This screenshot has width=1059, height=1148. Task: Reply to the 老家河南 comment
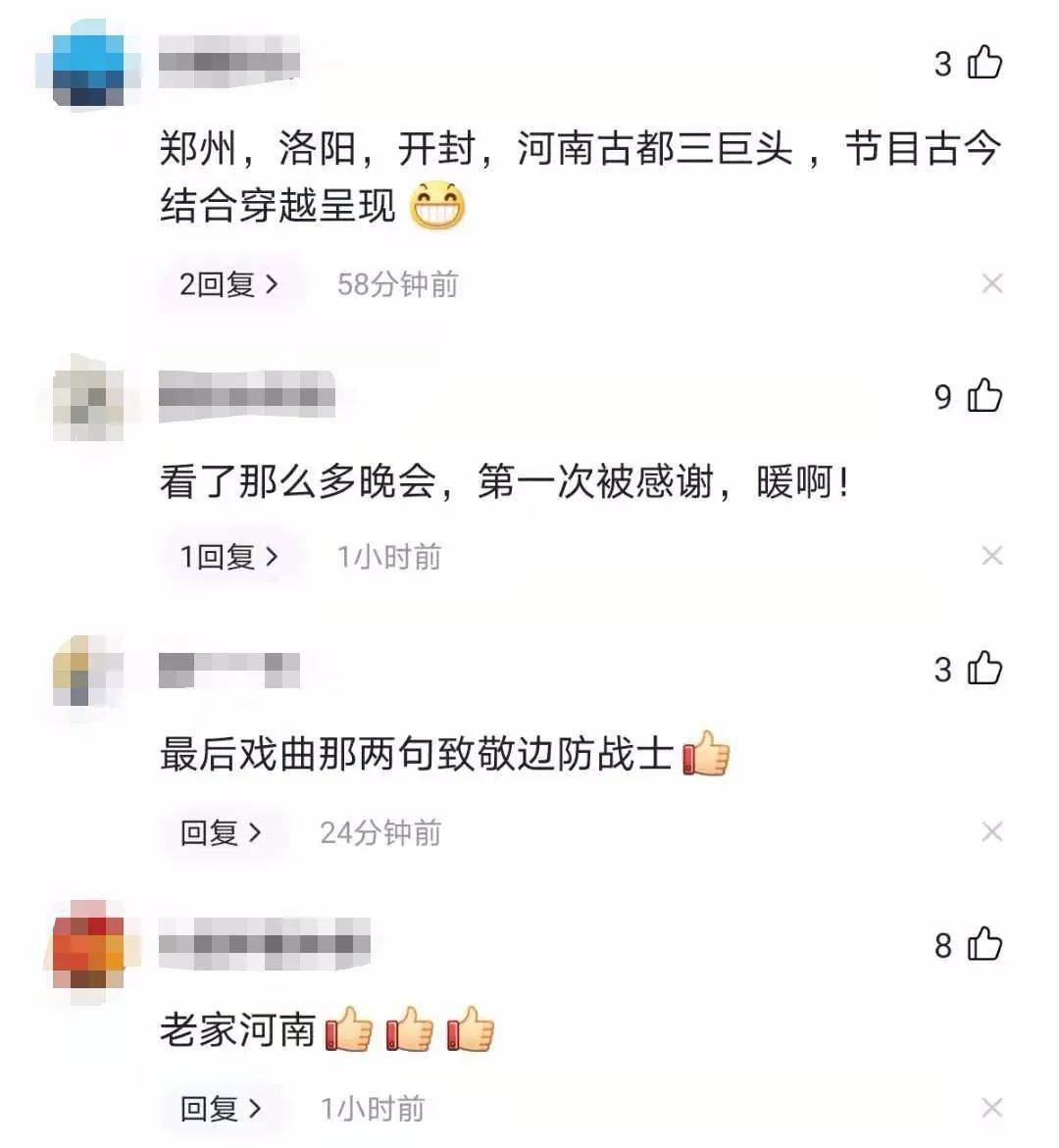coord(222,1109)
